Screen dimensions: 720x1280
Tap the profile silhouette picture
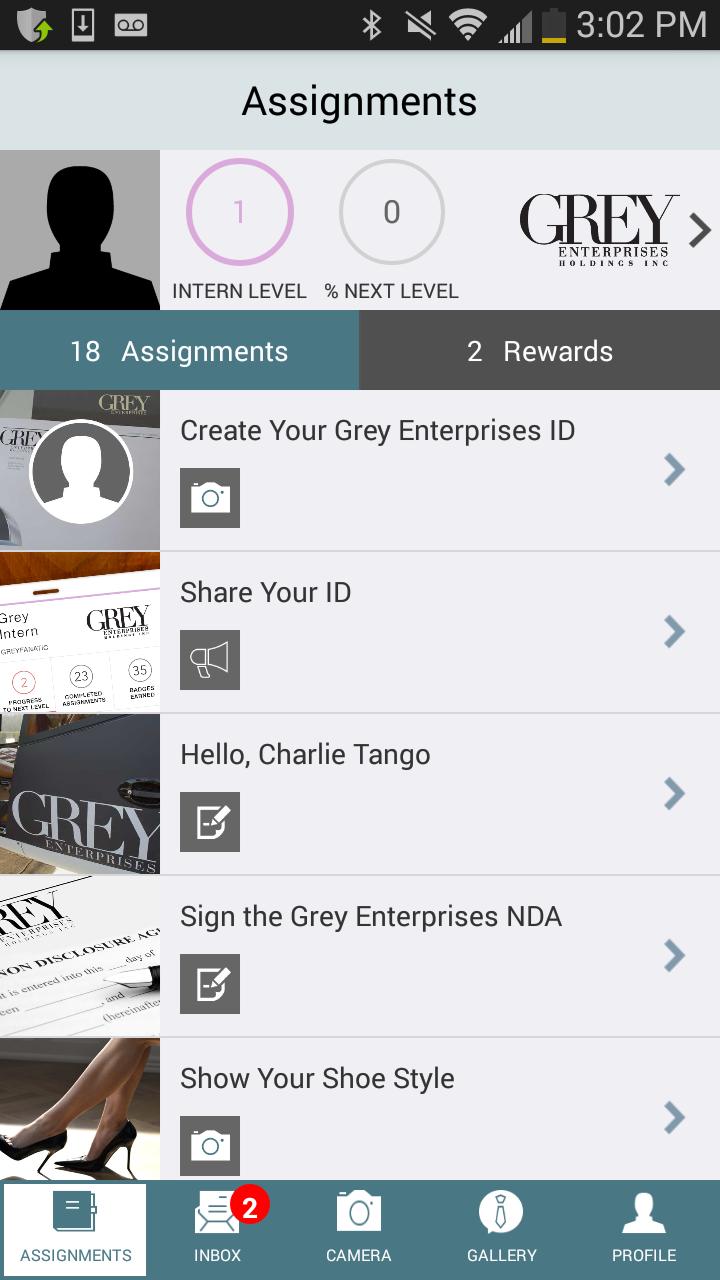click(x=80, y=230)
